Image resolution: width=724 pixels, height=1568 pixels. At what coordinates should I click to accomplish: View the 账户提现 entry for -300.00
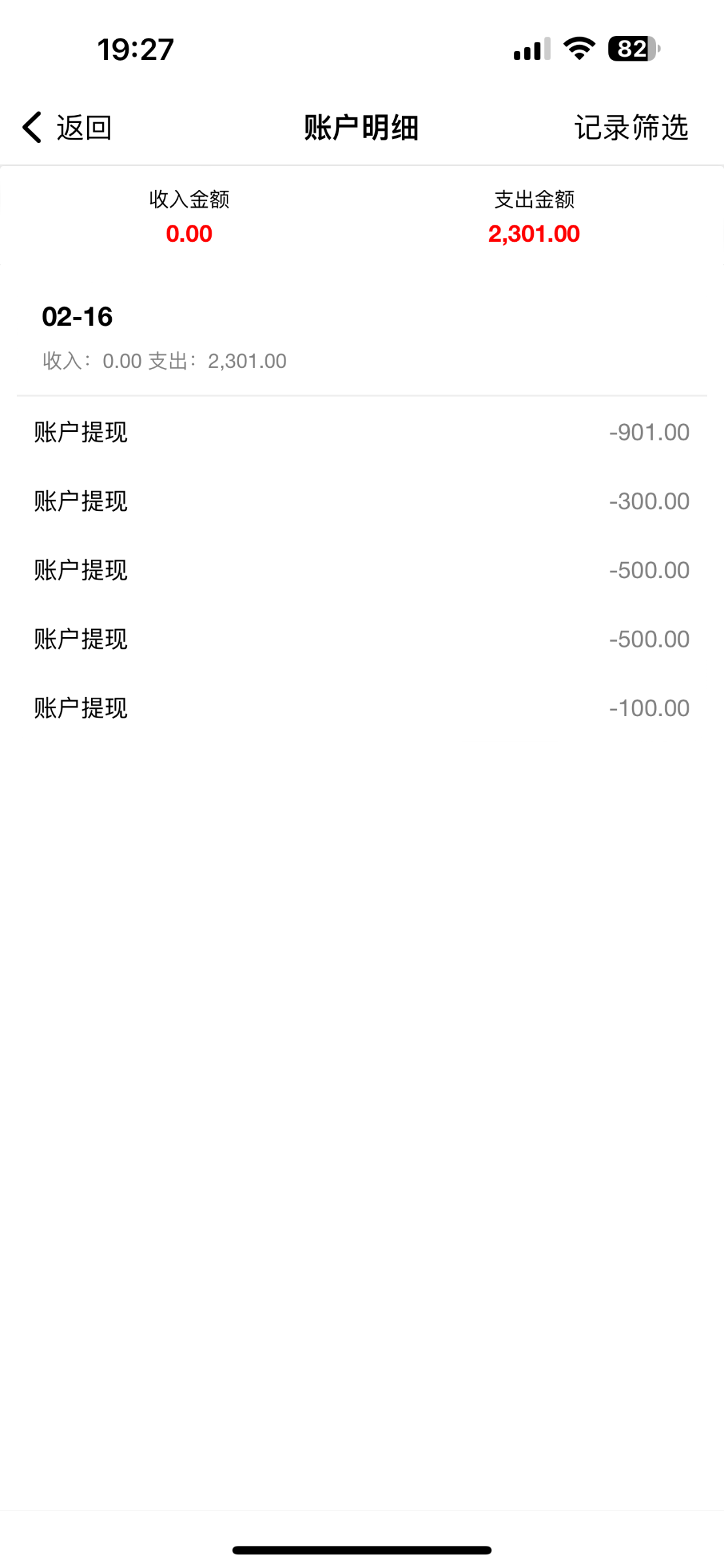[361, 501]
